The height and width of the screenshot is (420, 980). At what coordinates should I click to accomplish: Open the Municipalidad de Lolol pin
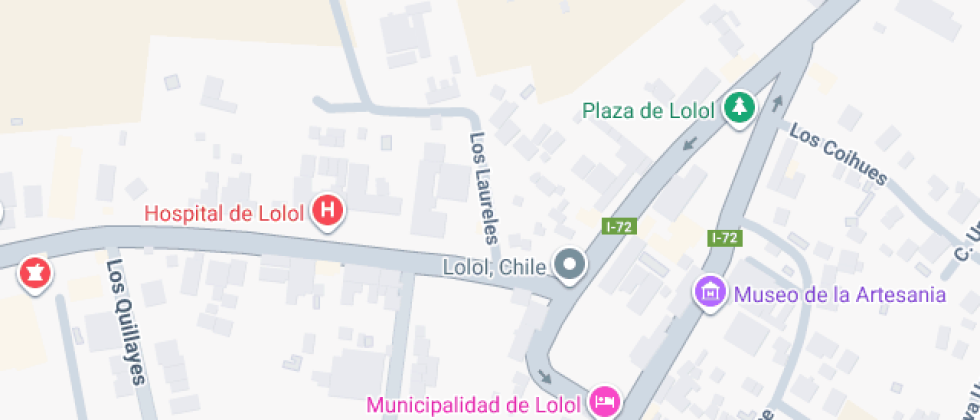point(604,403)
